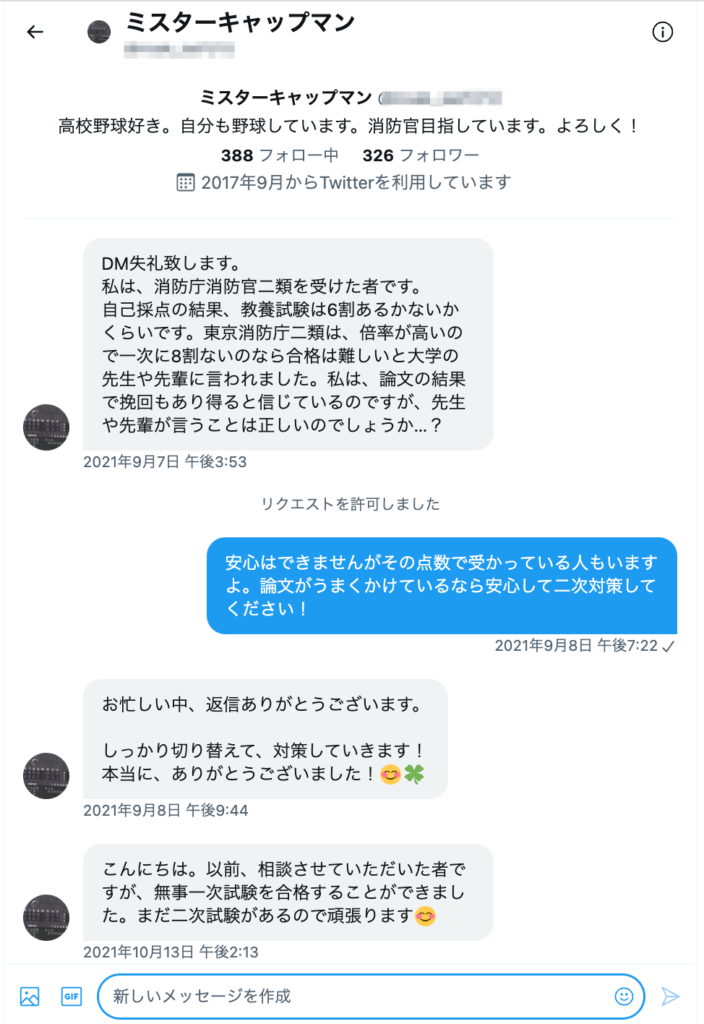704x1024 pixels.
Task: Attach a photo with image icon
Action: (x=30, y=996)
